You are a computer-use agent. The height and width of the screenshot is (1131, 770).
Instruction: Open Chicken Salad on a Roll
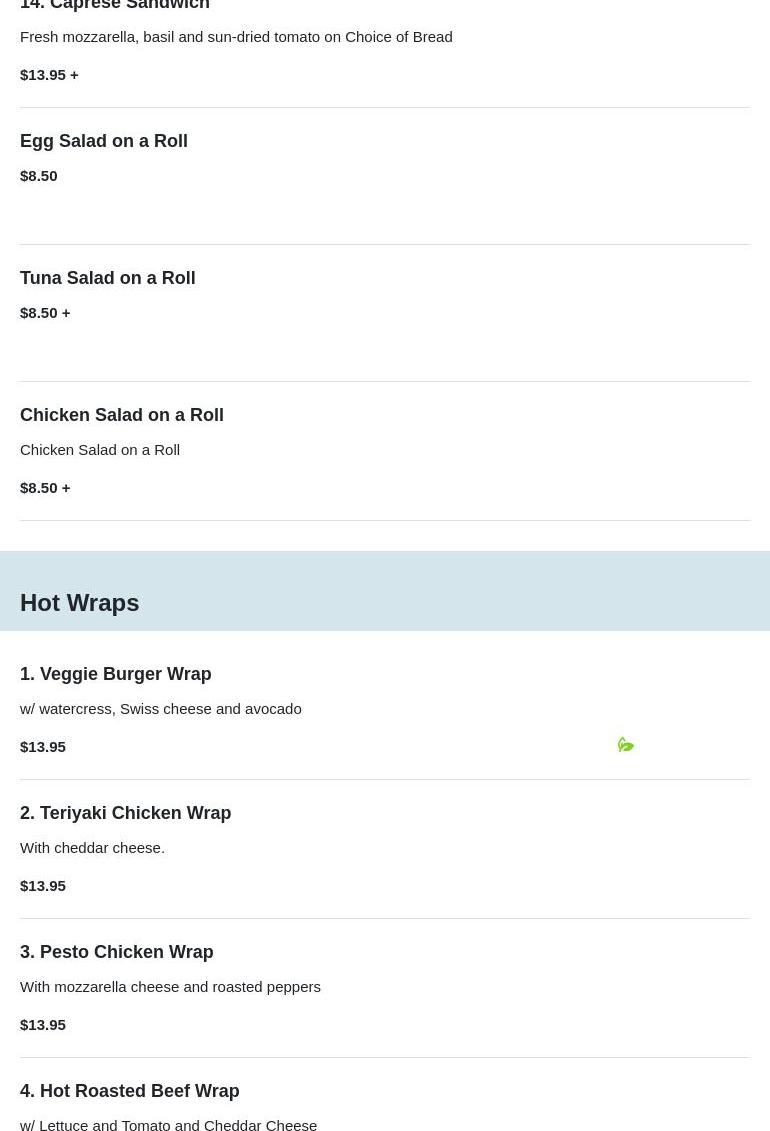click(122, 415)
